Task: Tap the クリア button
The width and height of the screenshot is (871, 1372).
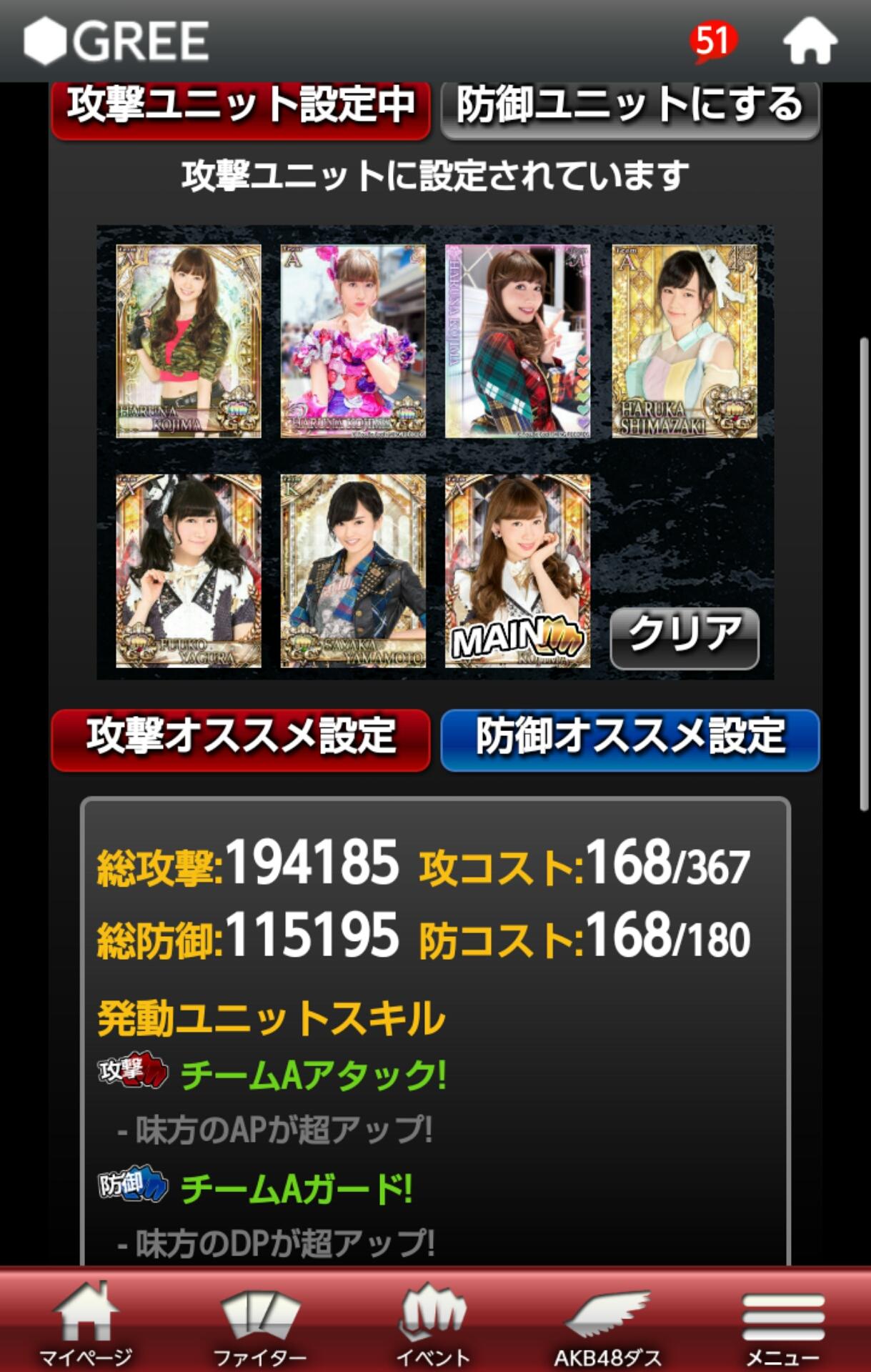Action: click(x=684, y=637)
